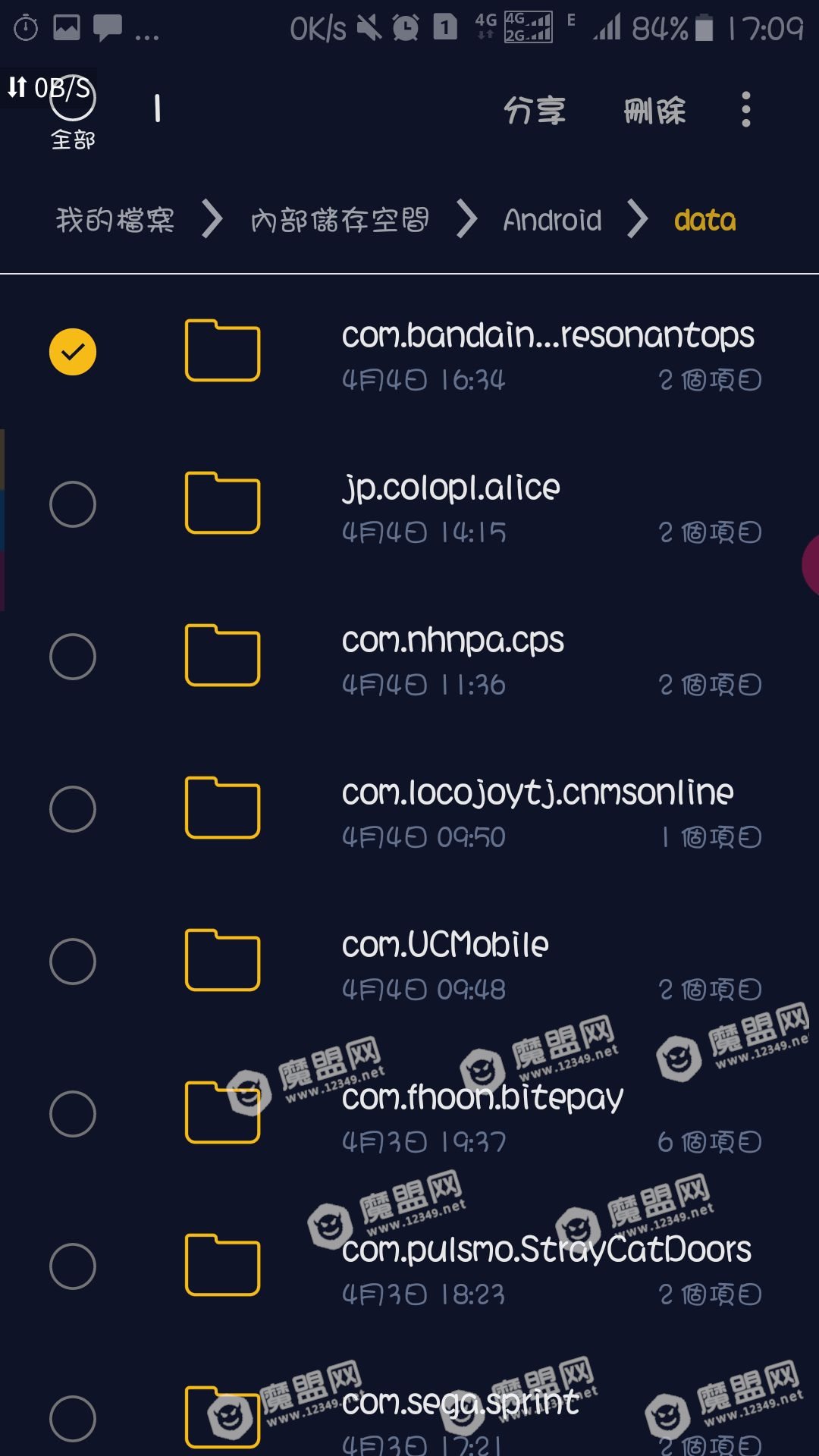Select the com.UCMobile folder checkbox

click(73, 962)
